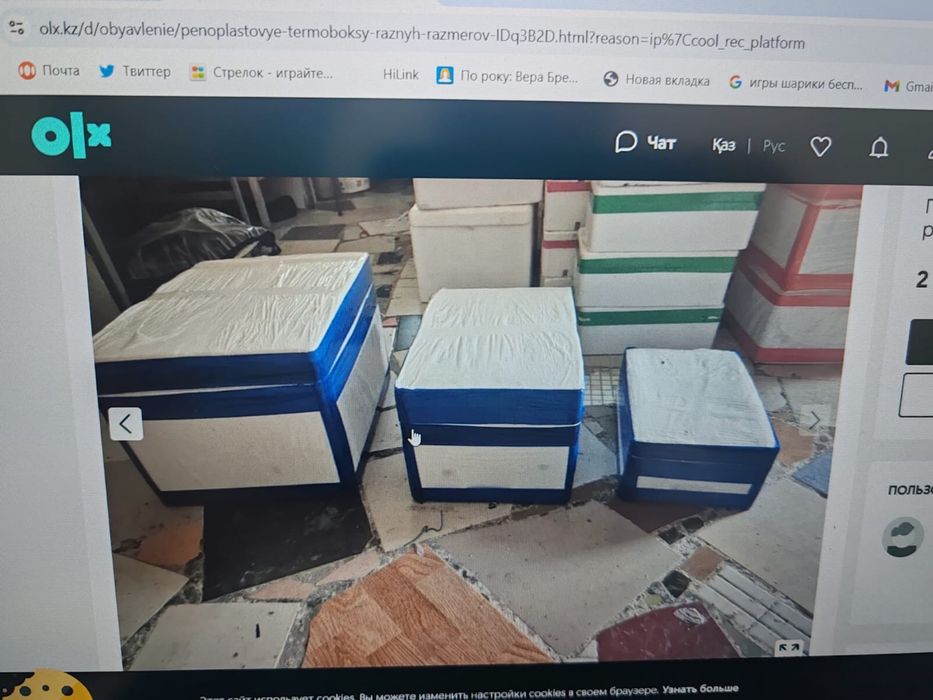
Task: Show the next listing photo
Action: (x=815, y=420)
